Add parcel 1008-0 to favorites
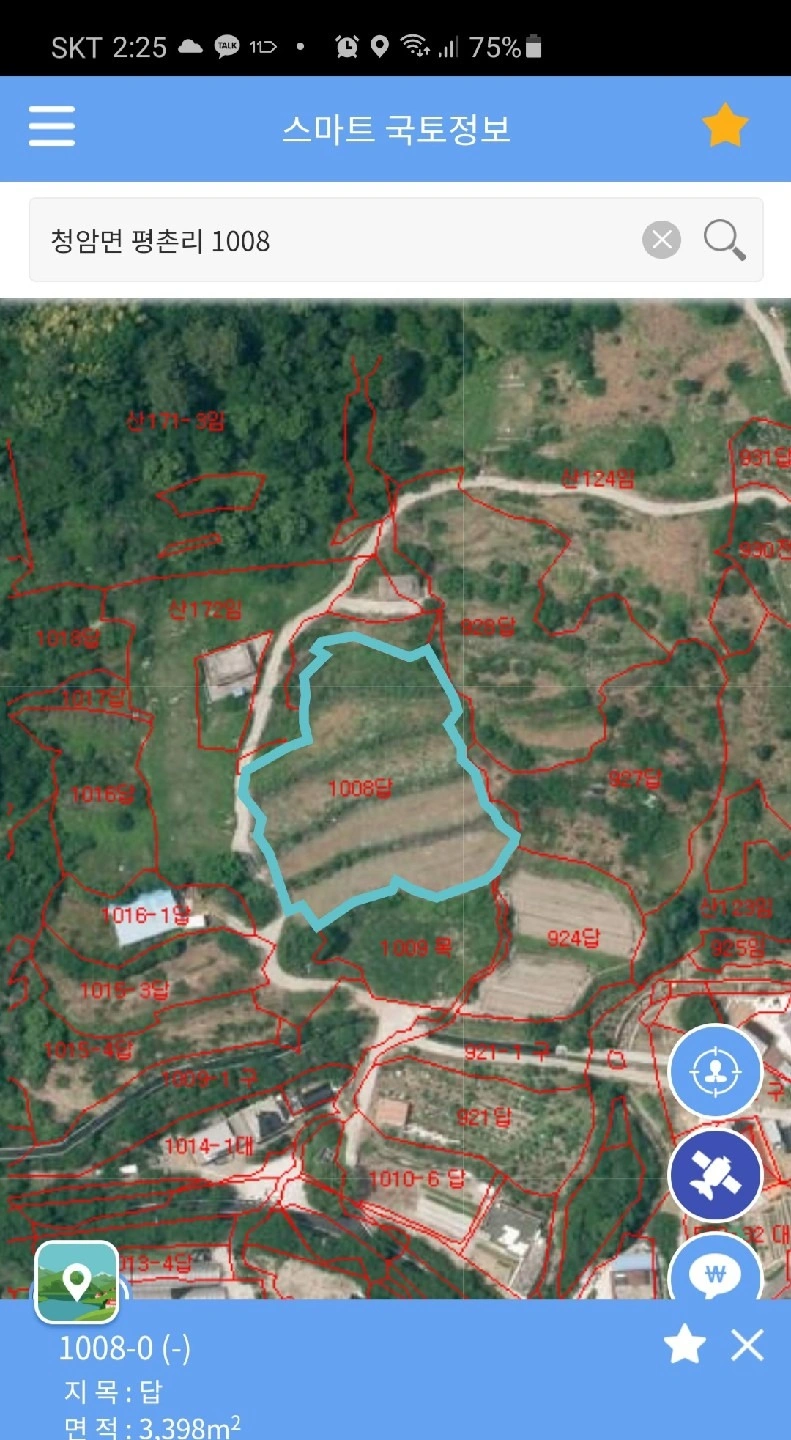The image size is (791, 1440). pos(685,1345)
